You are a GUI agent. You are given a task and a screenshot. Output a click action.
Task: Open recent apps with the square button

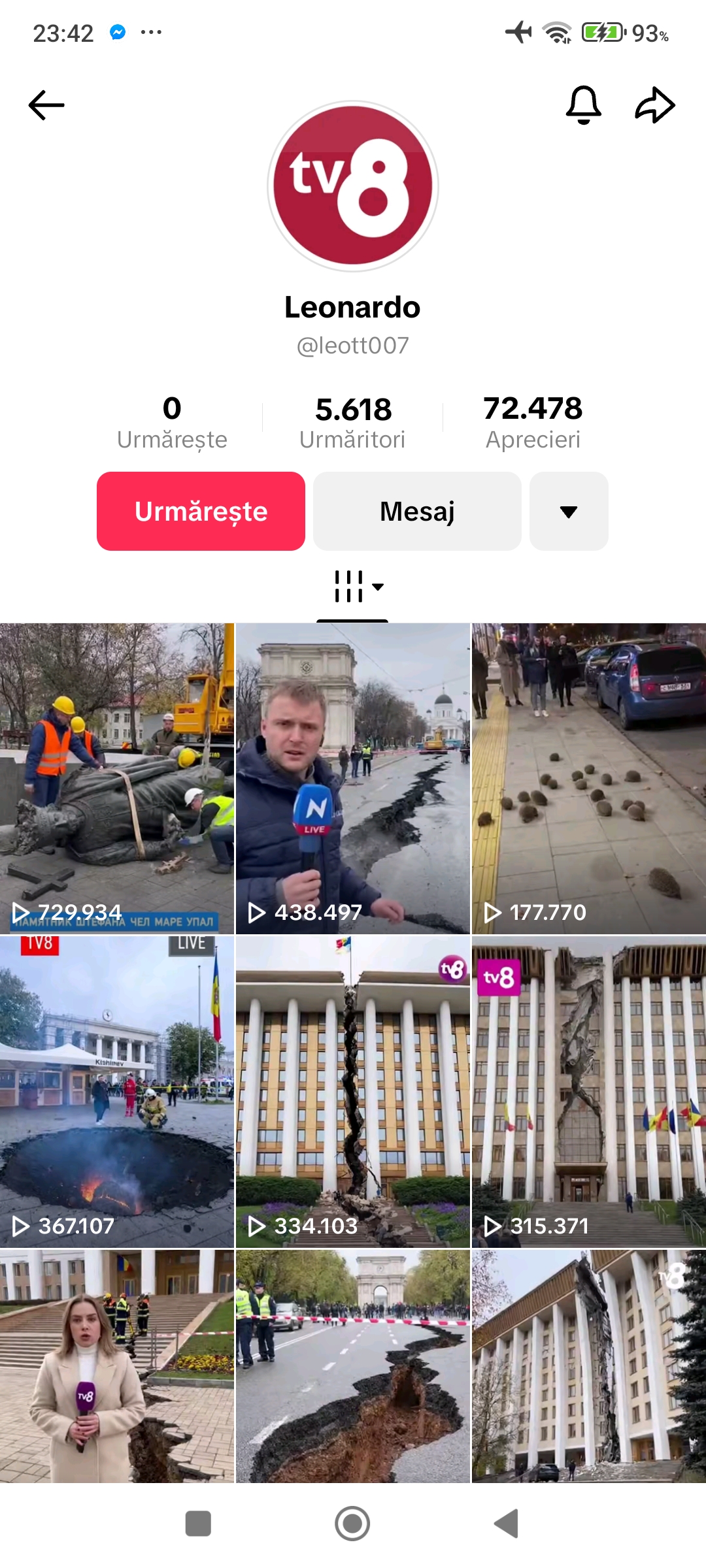pos(198,1524)
